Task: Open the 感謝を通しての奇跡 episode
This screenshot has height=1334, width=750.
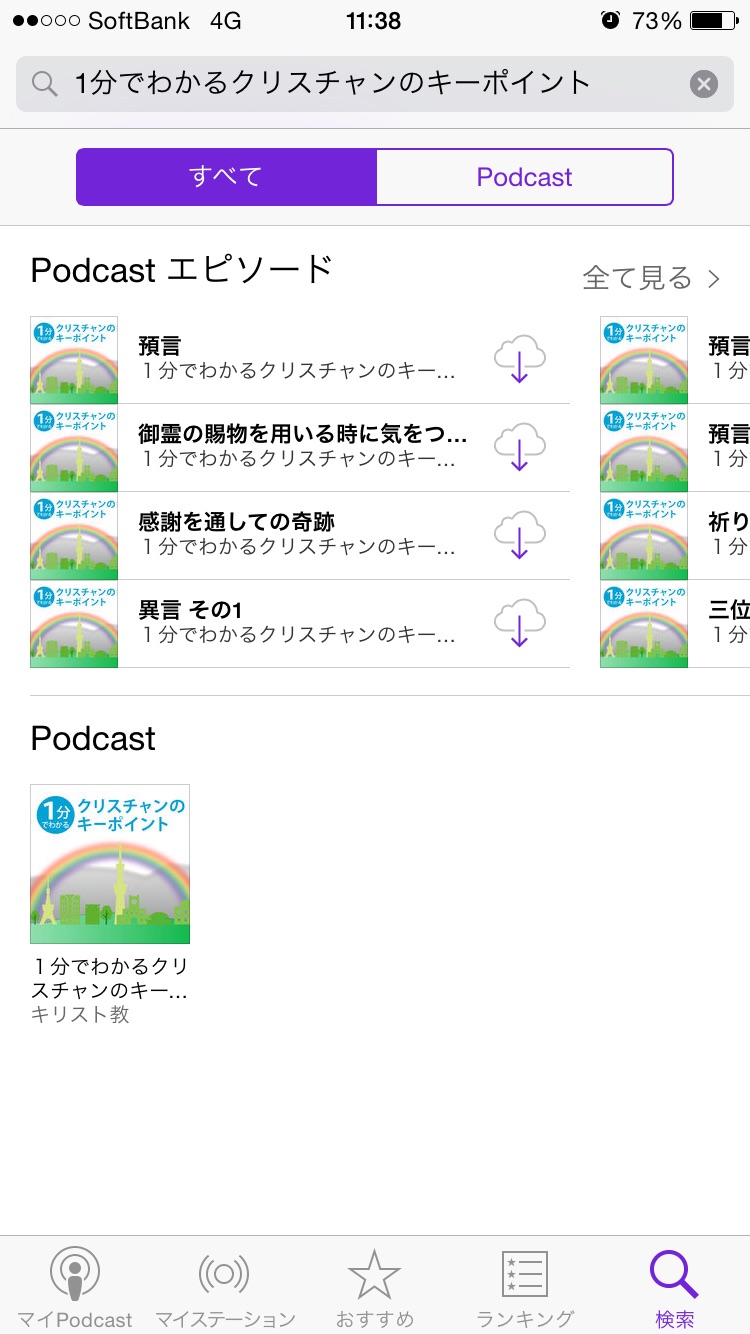Action: (x=300, y=535)
